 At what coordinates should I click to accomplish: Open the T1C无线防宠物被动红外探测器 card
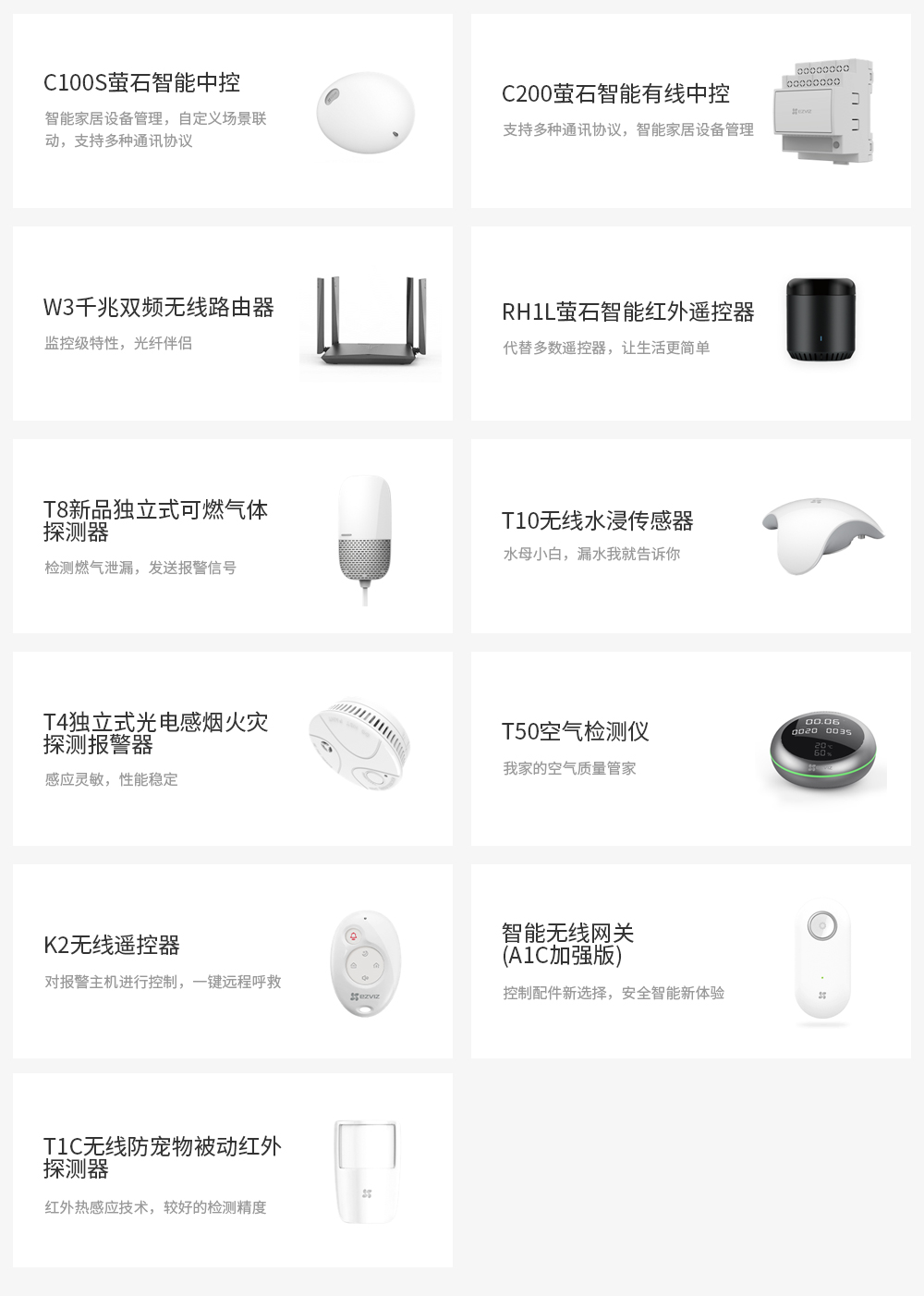(x=233, y=1170)
